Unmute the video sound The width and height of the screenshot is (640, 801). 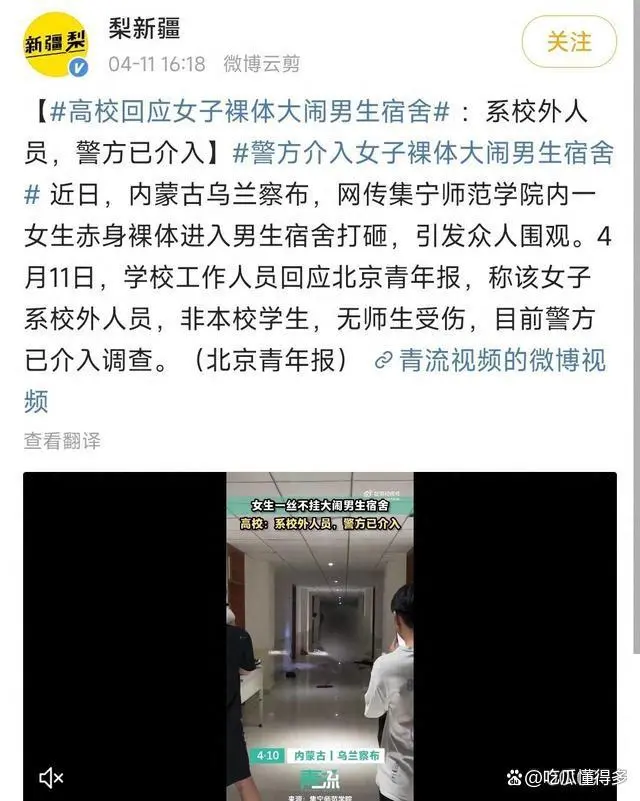[x=50, y=777]
